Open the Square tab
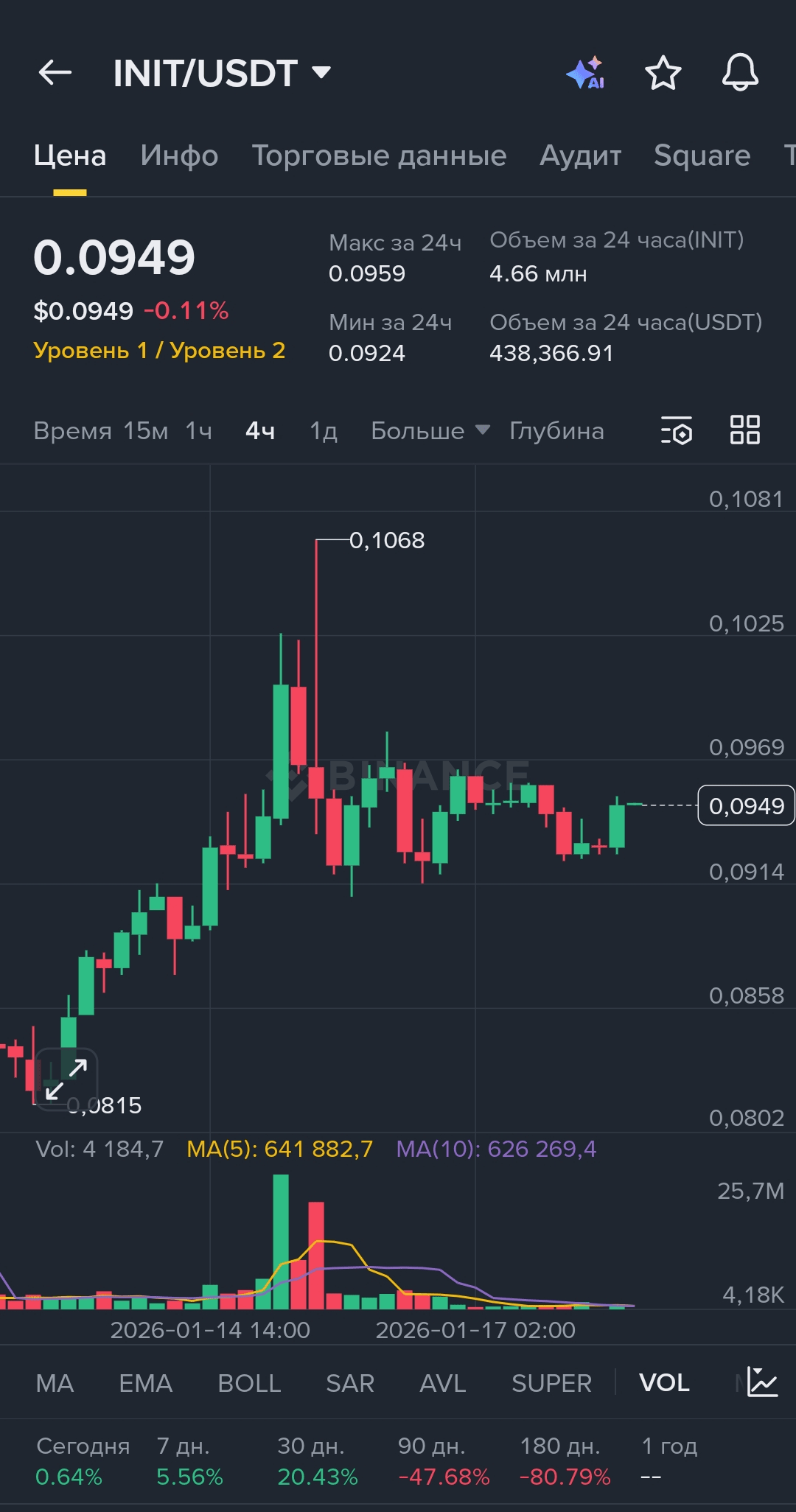 coord(702,155)
